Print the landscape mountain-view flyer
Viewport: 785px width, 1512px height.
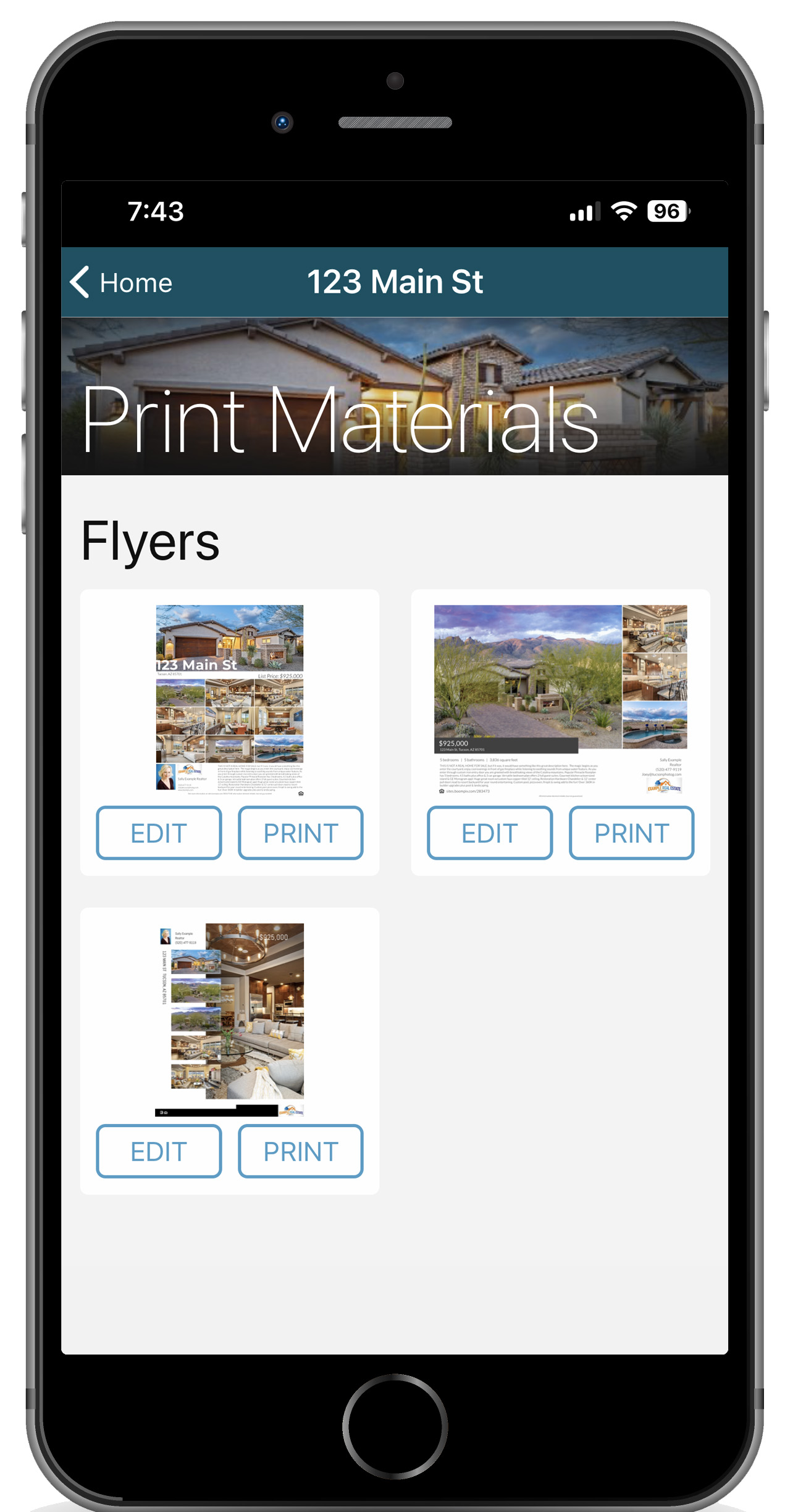tap(631, 833)
